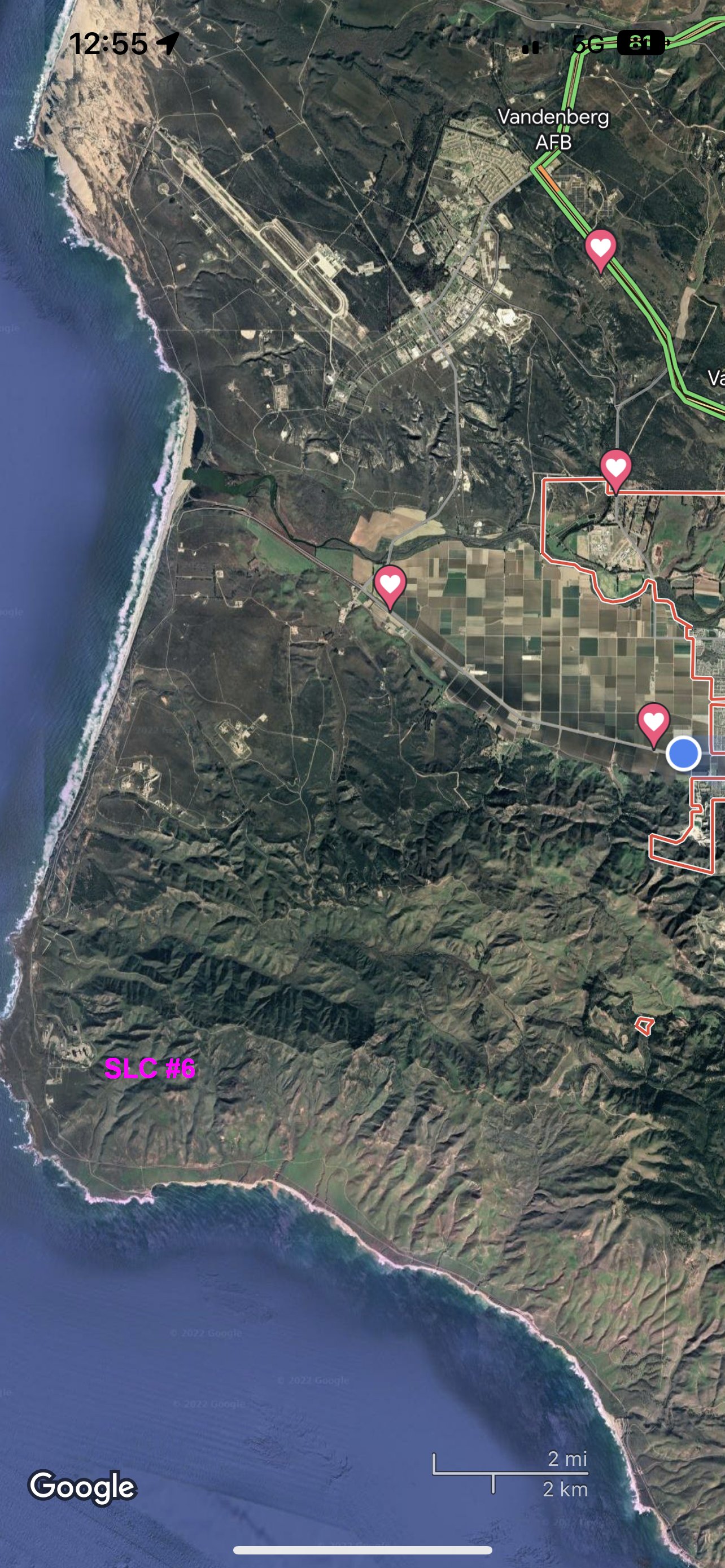Open the heart pin on the red boundary line
Viewport: 725px width, 1568px height.
(615, 468)
